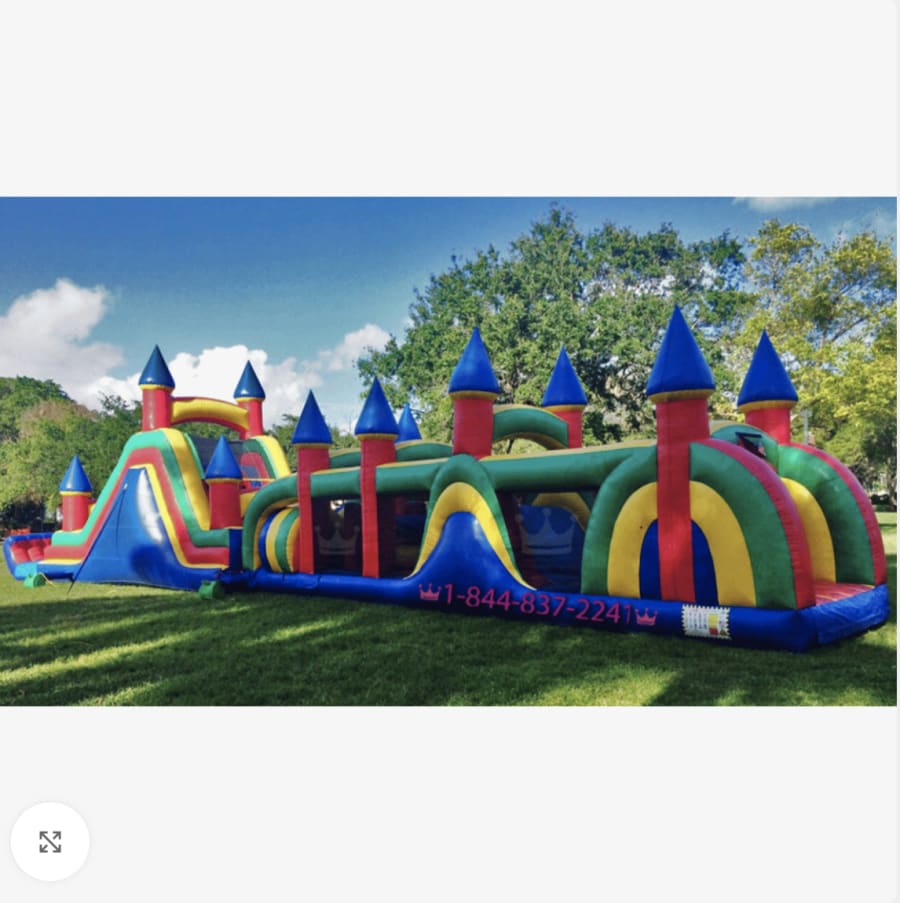
Task: Expand the image to fullscreen
Action: tap(50, 841)
